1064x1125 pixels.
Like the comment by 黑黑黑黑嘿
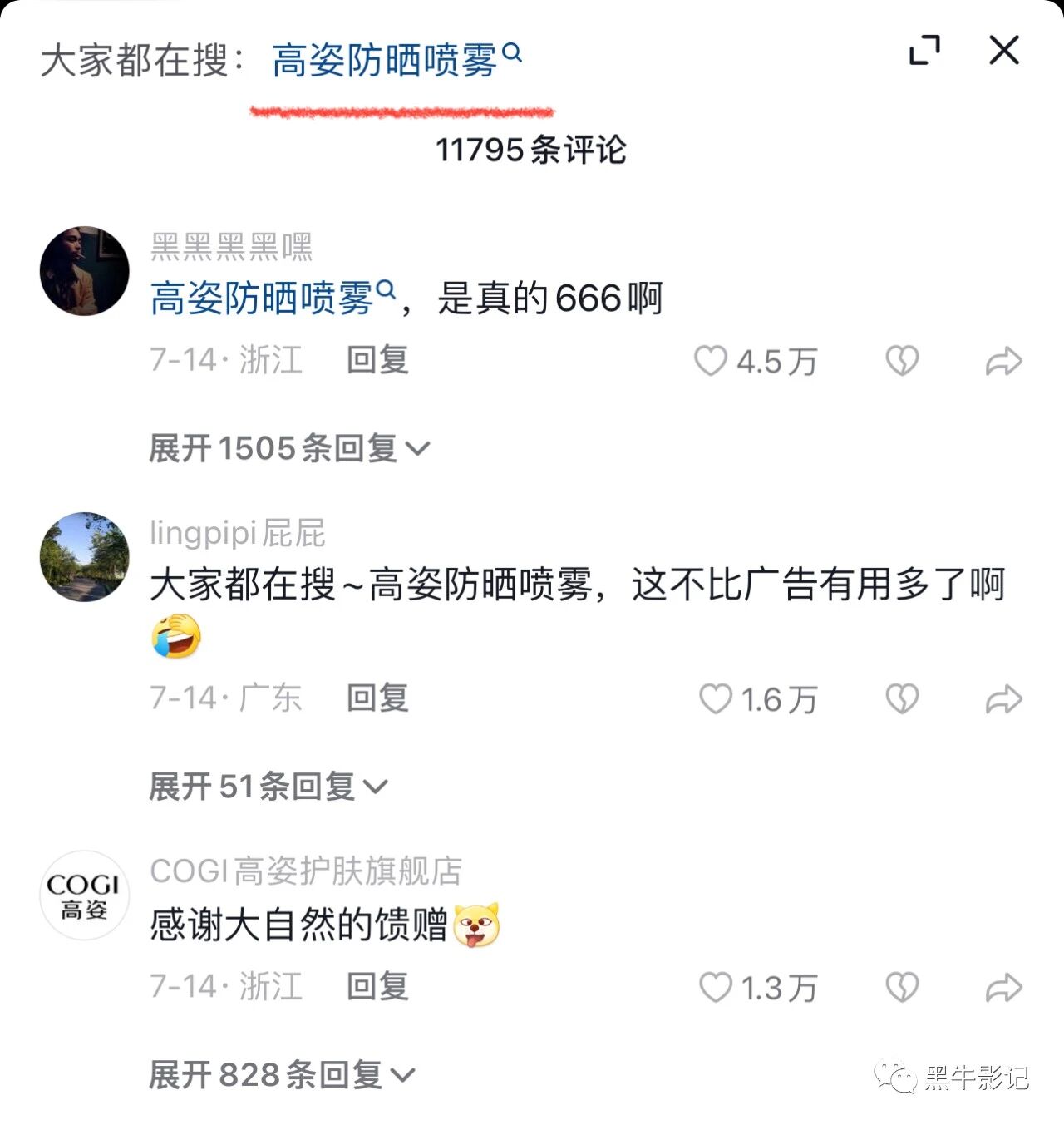(x=711, y=362)
